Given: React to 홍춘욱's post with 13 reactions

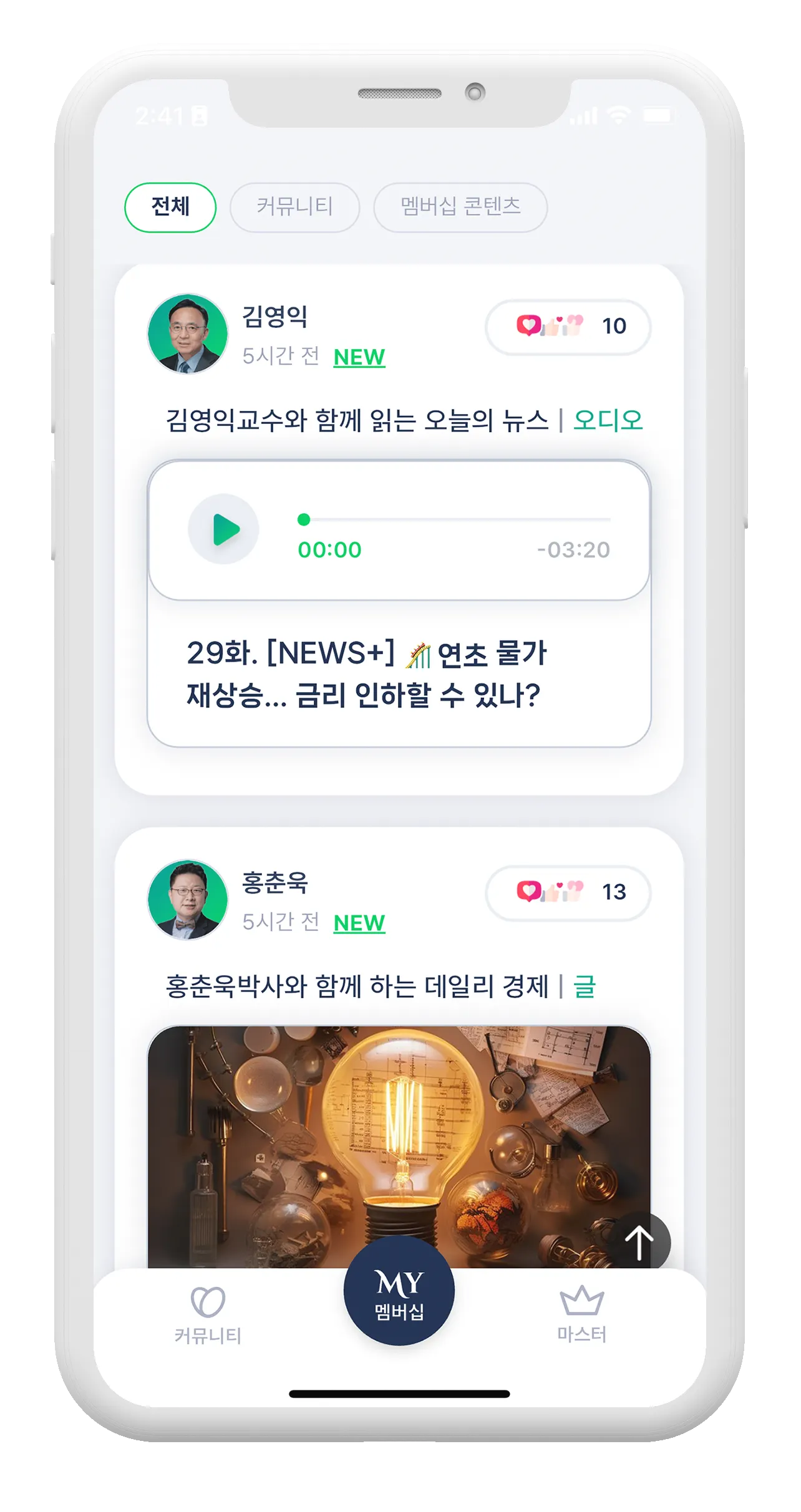Looking at the screenshot, I should point(568,892).
